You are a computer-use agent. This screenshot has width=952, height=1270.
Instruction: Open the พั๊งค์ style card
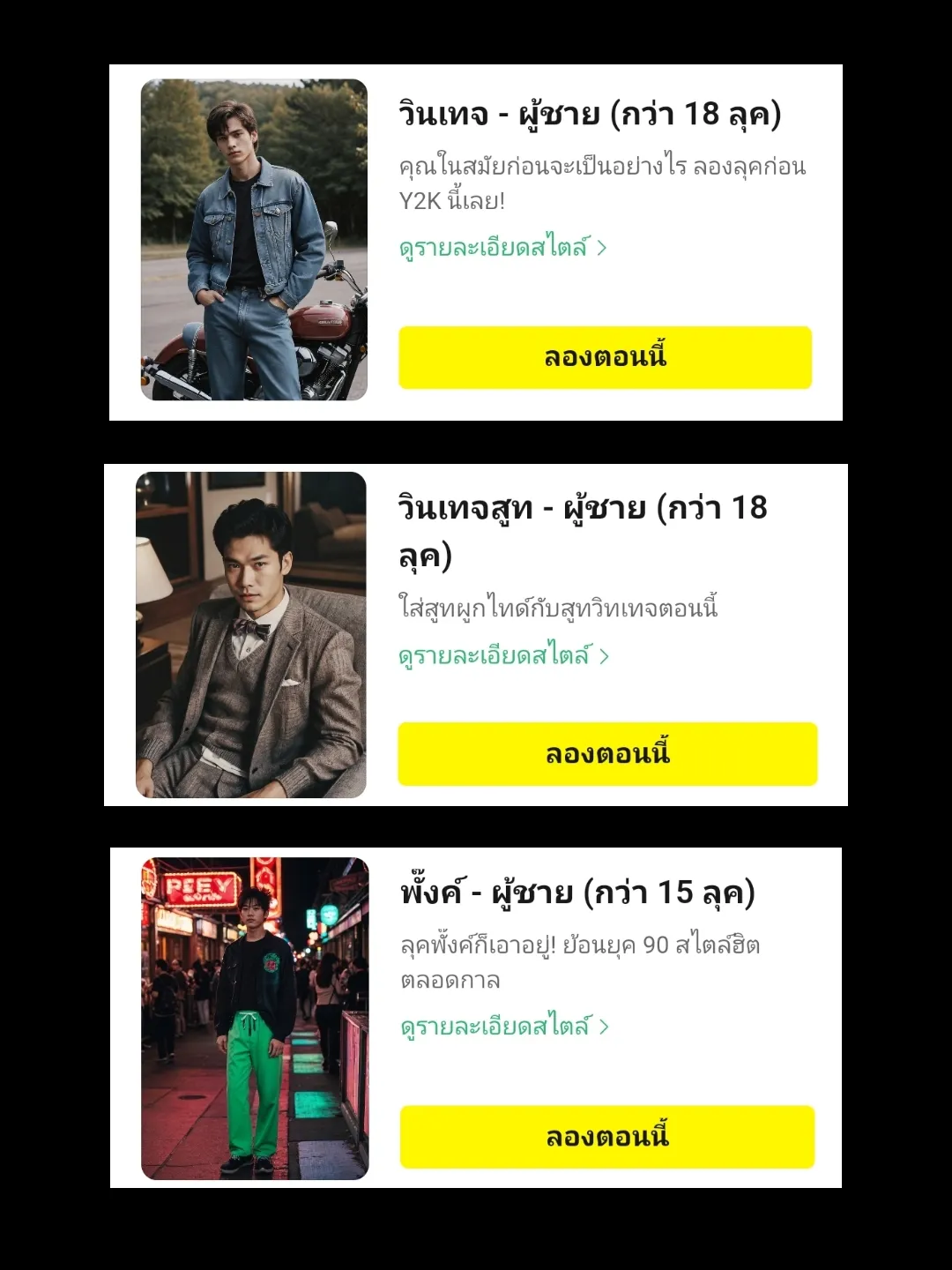point(476,1016)
